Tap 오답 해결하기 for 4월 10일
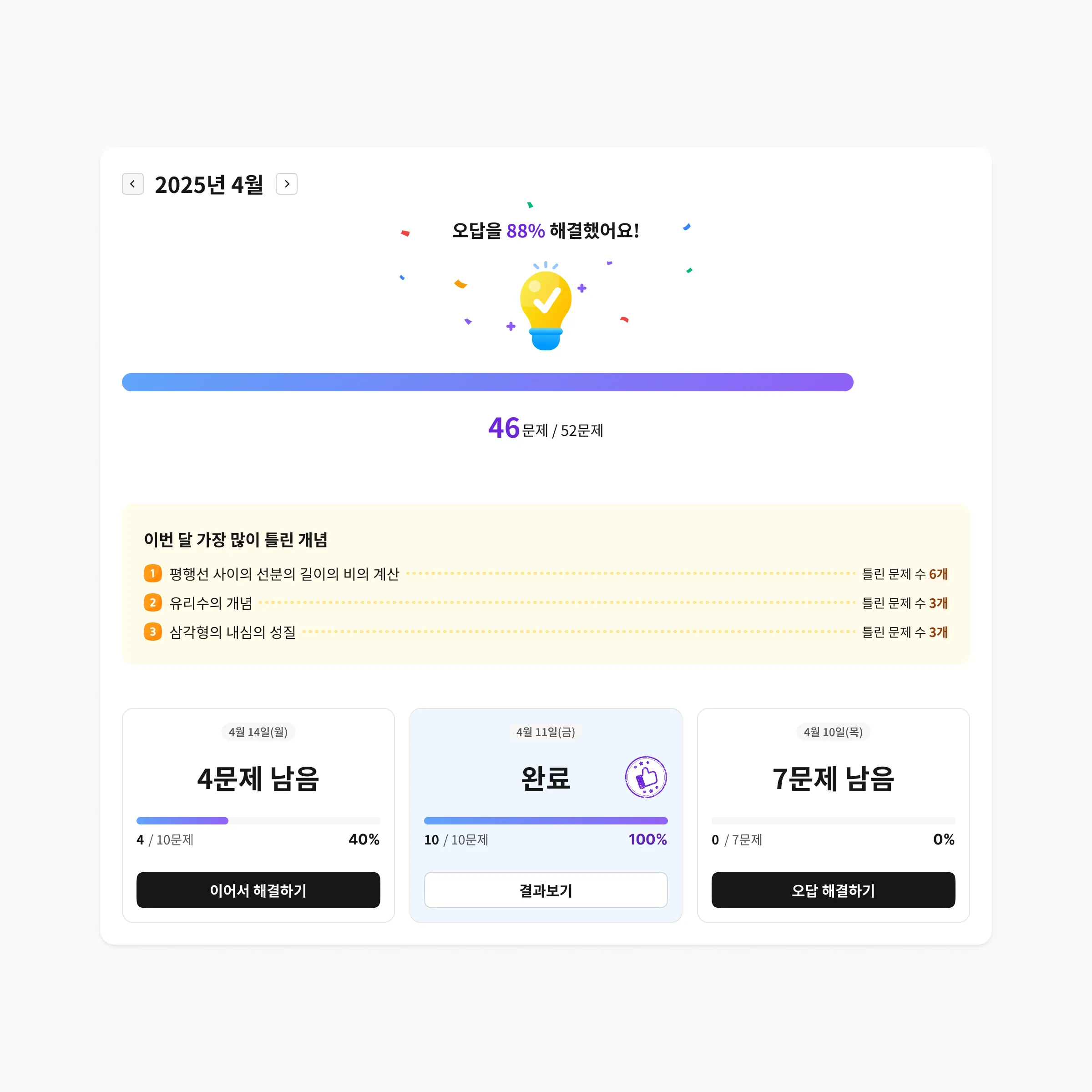The height and width of the screenshot is (1092, 1092). point(833,890)
